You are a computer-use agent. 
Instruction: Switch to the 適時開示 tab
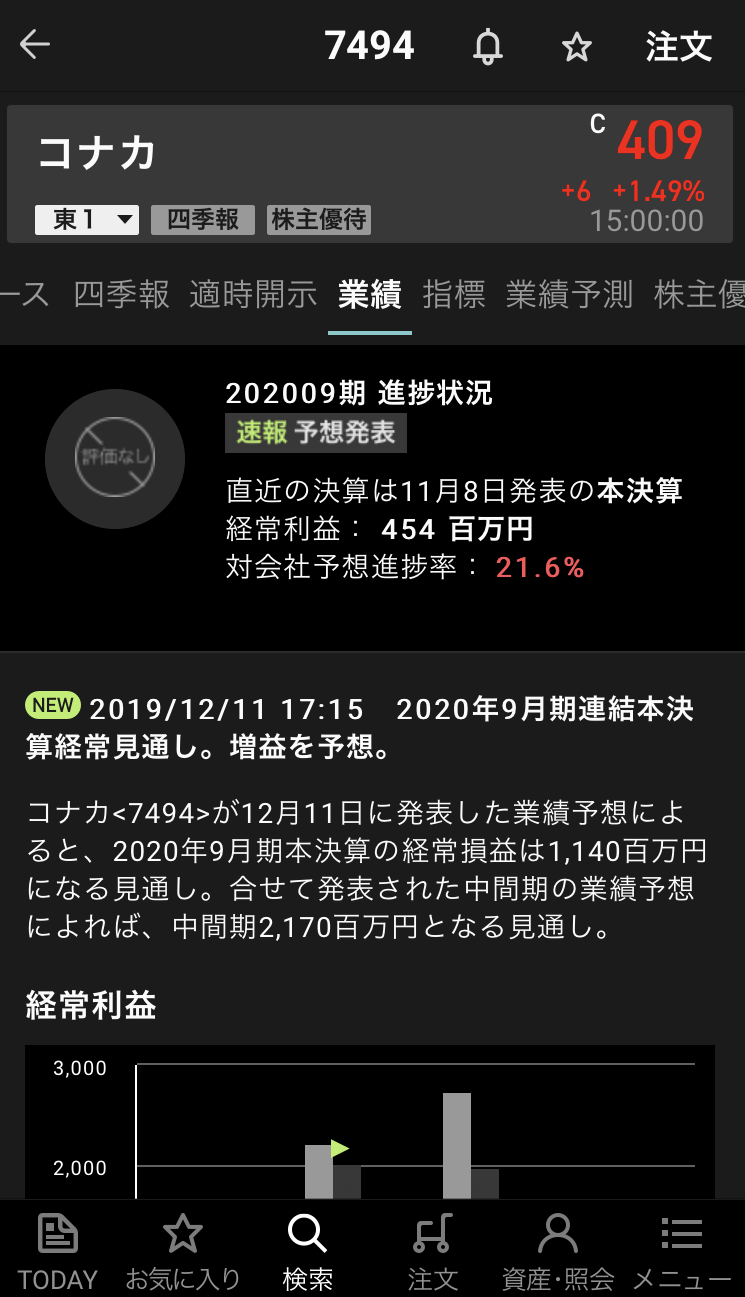253,294
